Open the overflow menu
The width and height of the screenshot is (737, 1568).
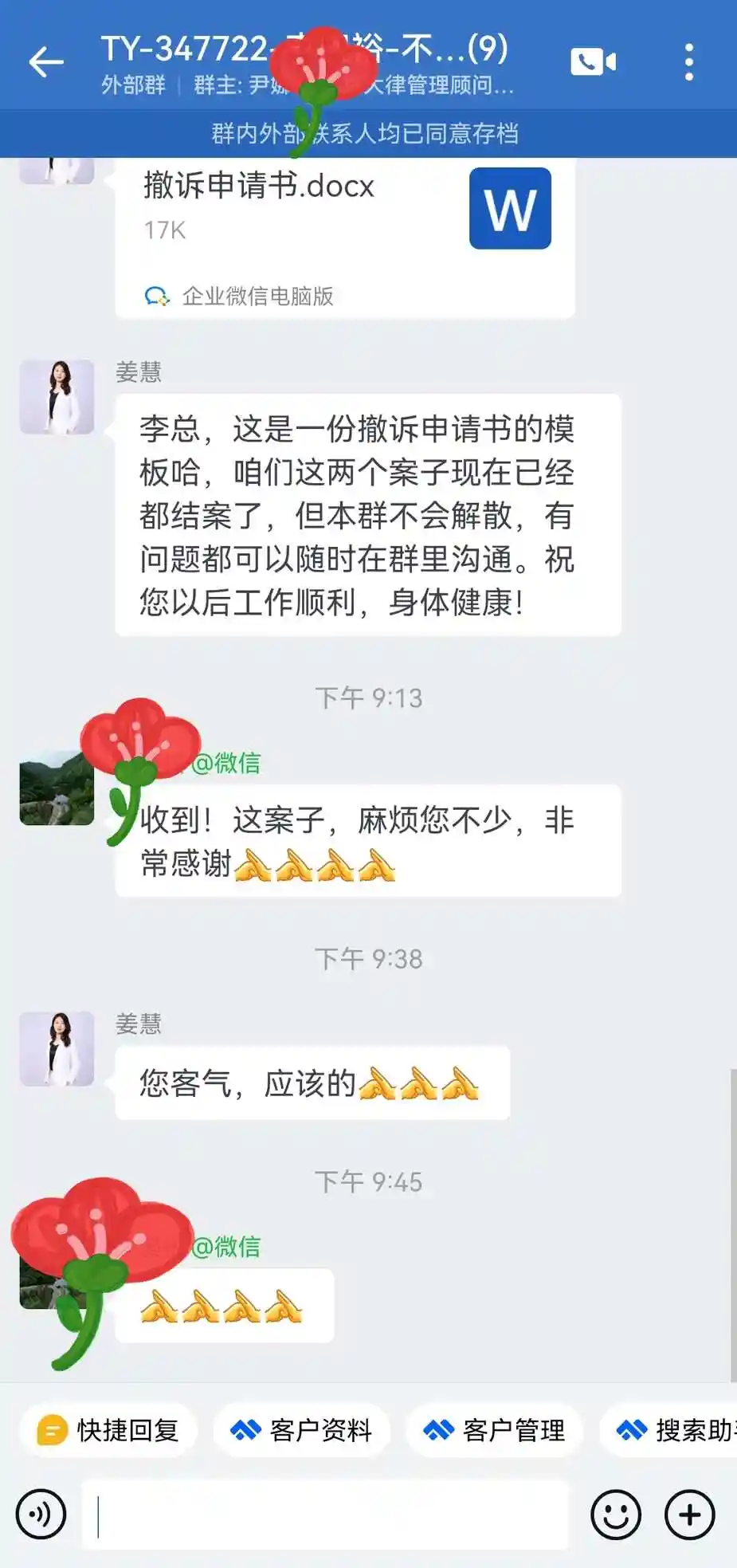click(689, 62)
